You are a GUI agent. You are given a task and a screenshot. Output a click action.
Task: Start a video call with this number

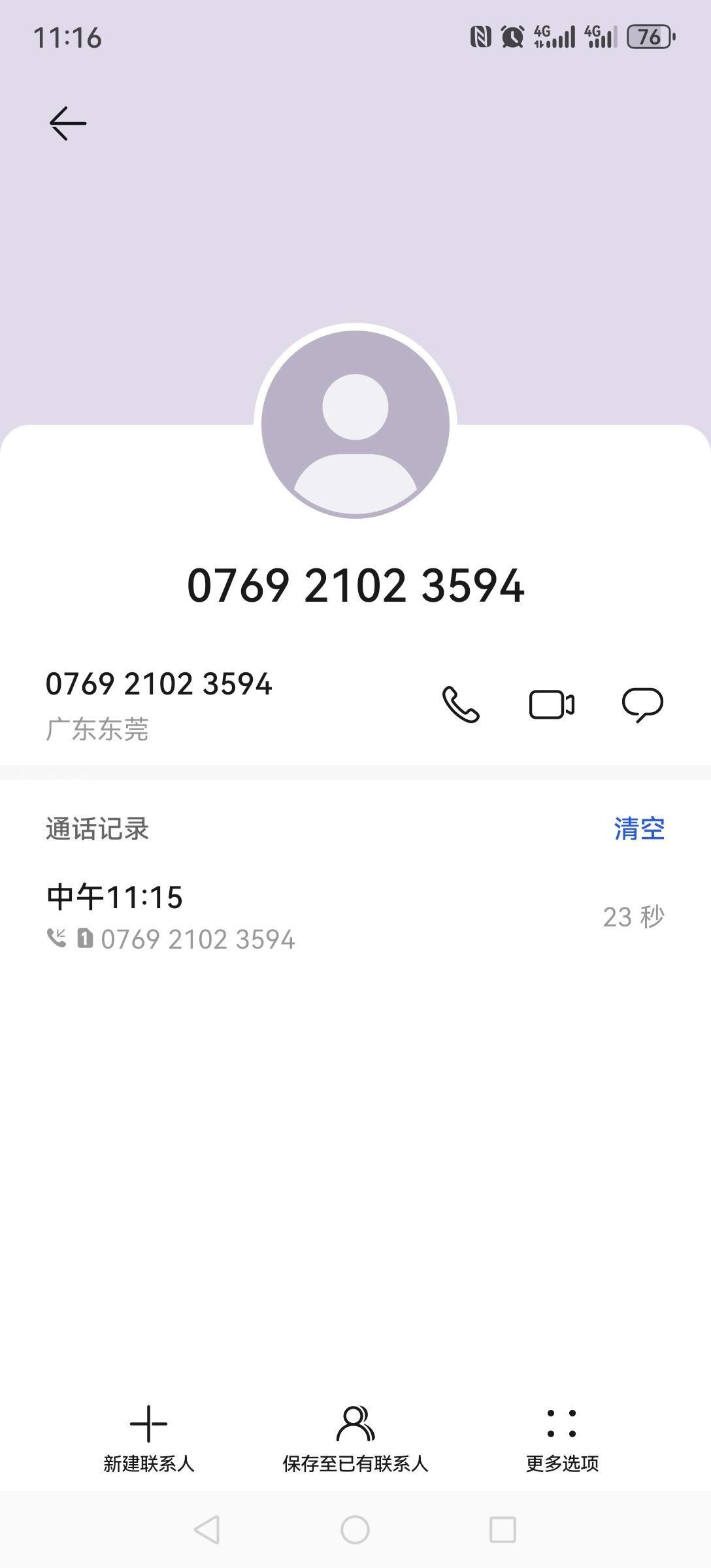(x=552, y=704)
